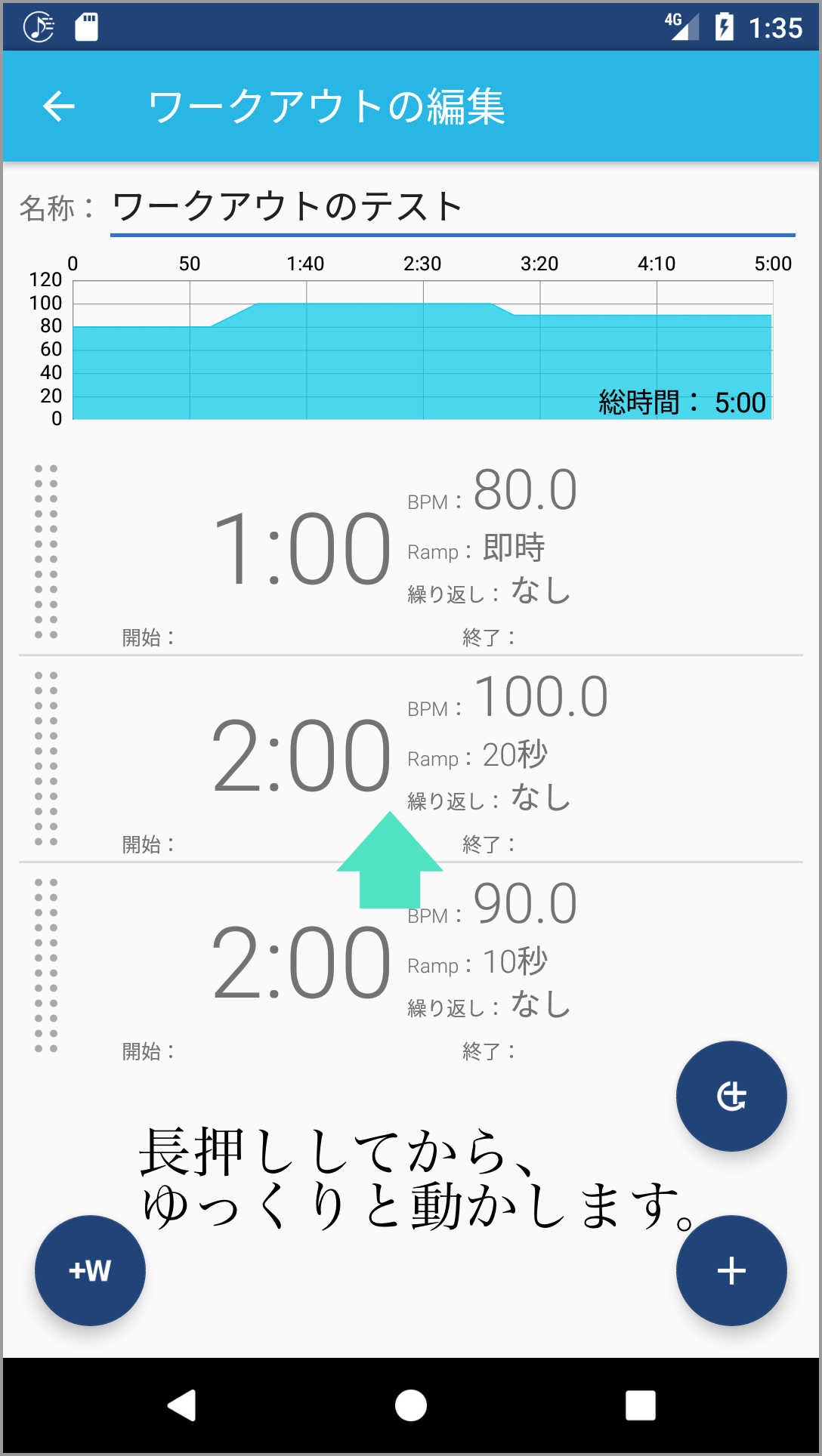The width and height of the screenshot is (822, 1456).
Task: Edit the workout name field
Action: pyautogui.click(x=452, y=208)
